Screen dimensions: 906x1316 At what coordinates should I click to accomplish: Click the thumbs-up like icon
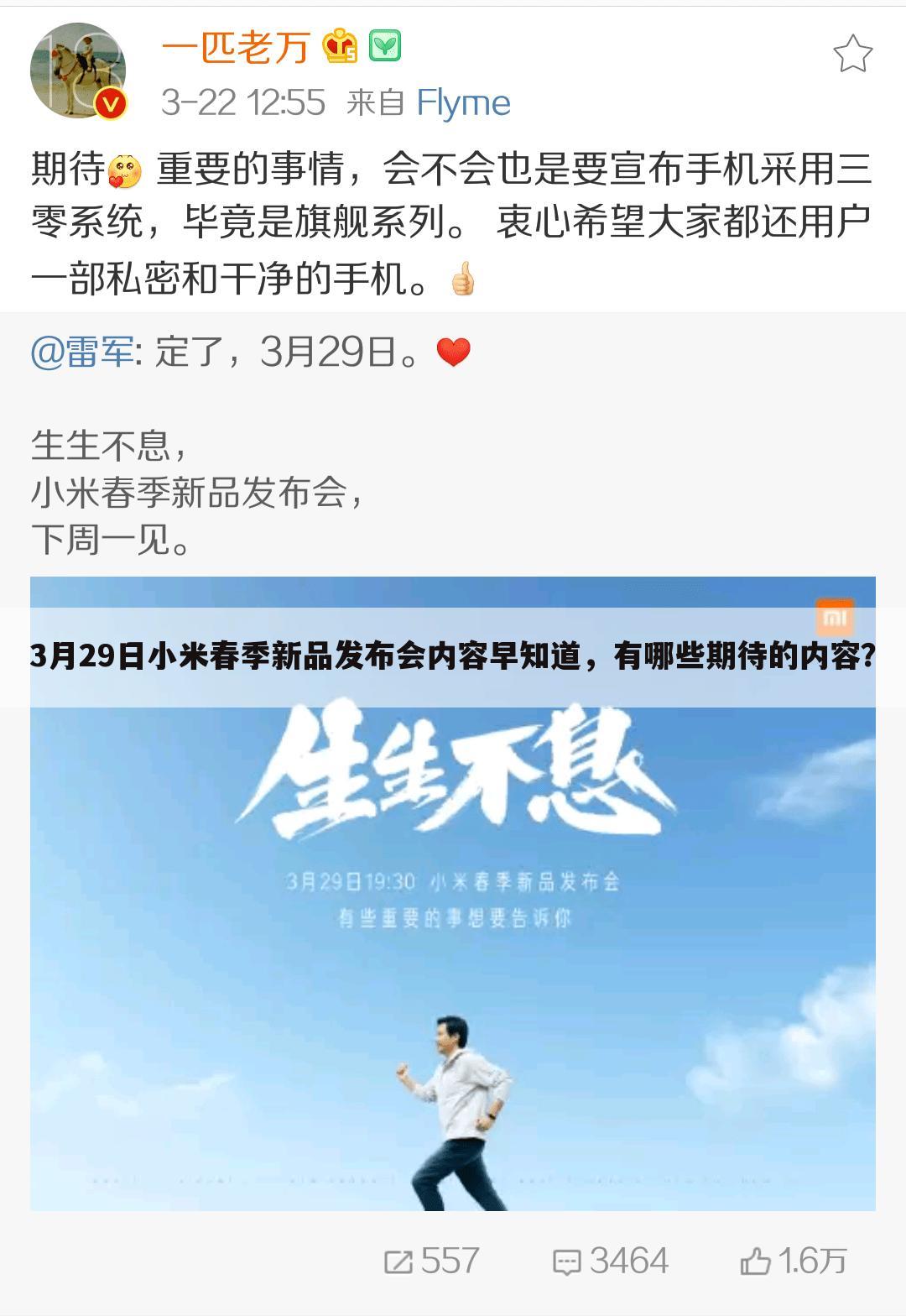coord(753,1261)
